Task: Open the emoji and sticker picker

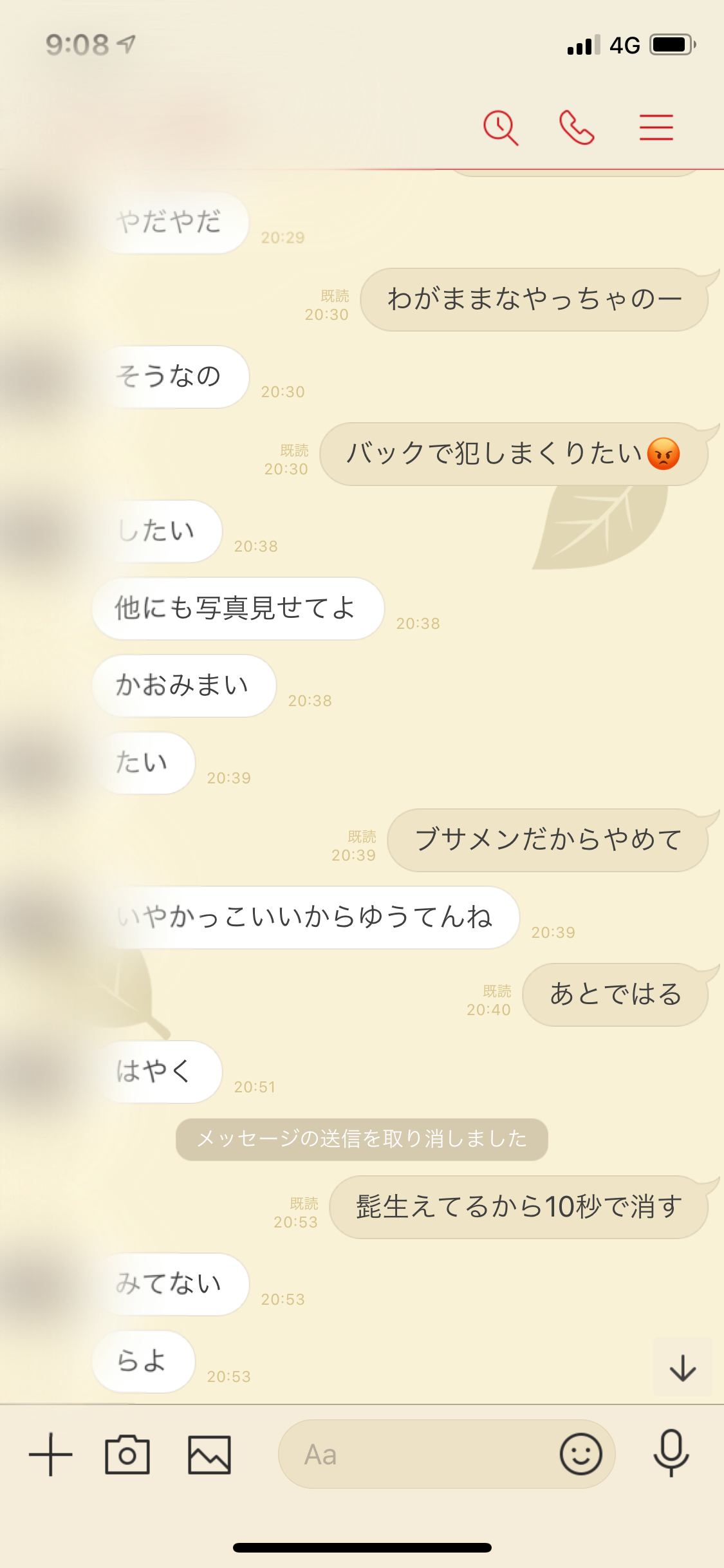Action: pyautogui.click(x=580, y=1454)
